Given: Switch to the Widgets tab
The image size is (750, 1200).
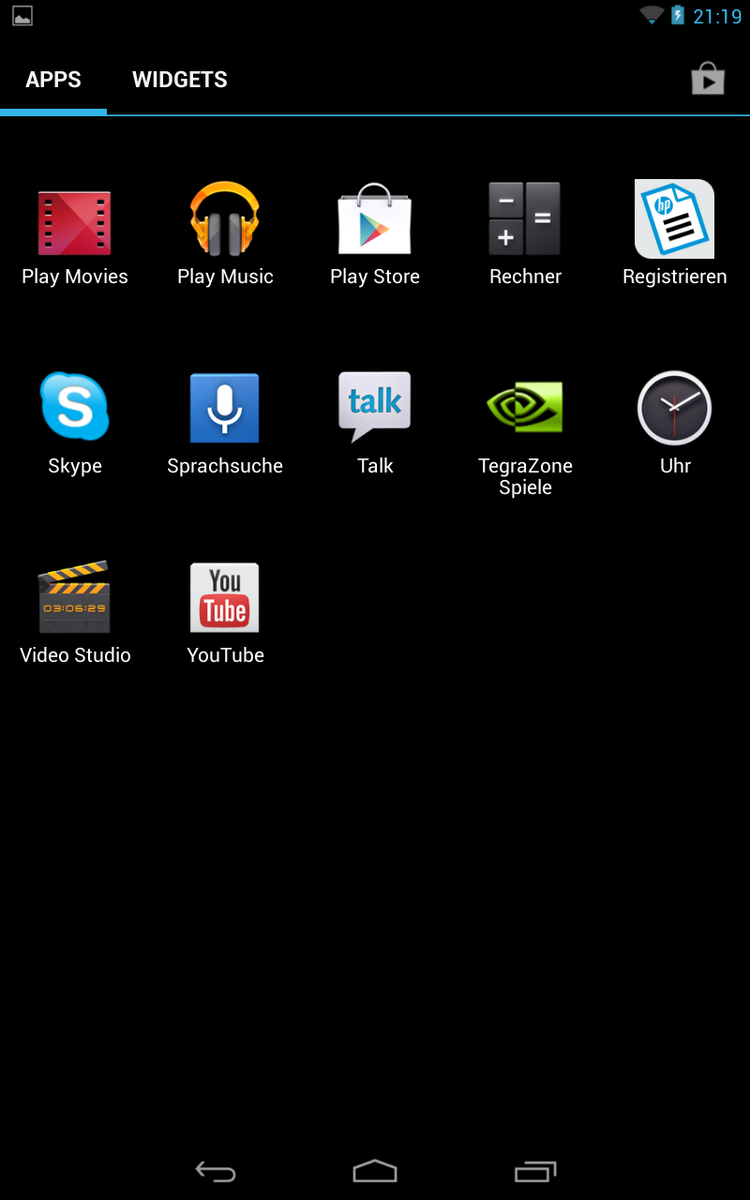Looking at the screenshot, I should coord(180,80).
